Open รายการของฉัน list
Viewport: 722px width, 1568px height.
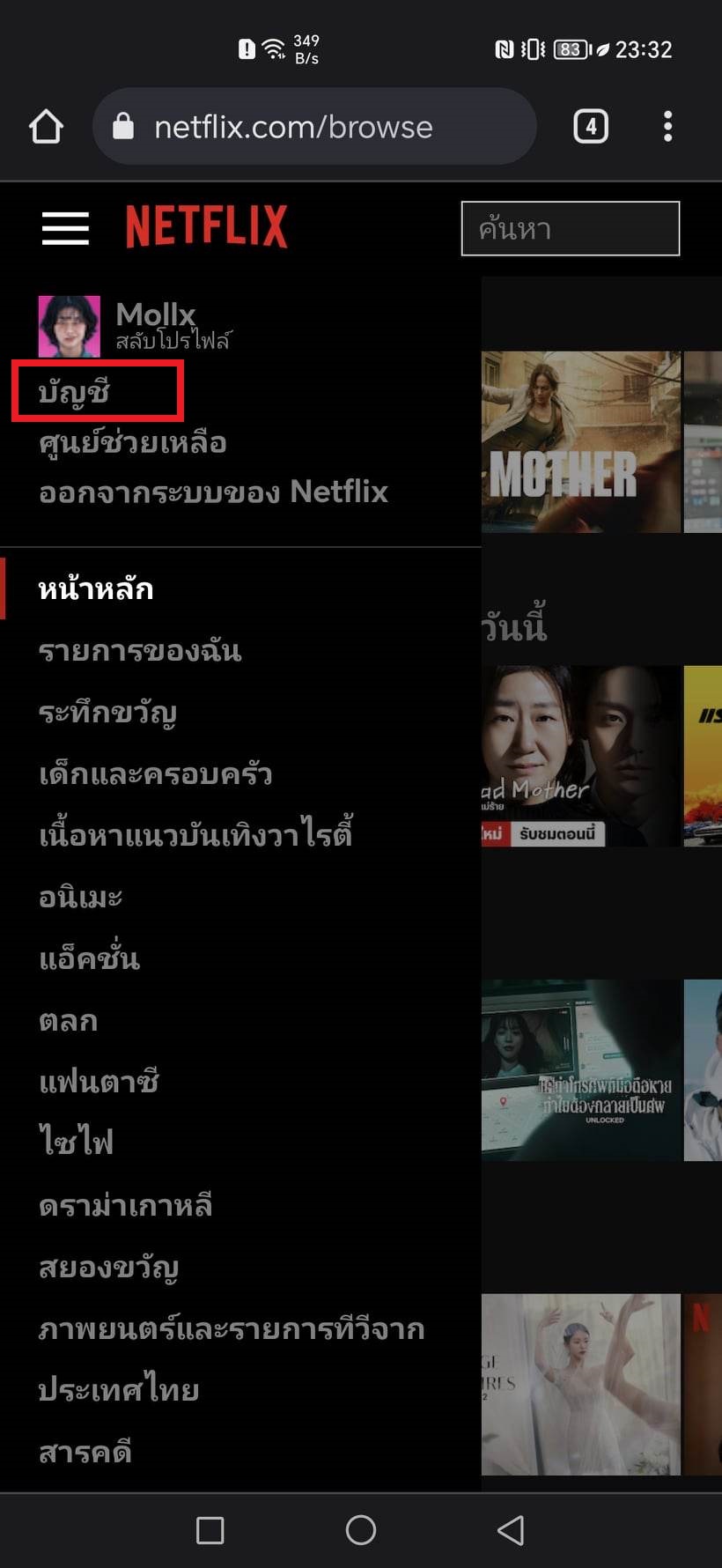[x=139, y=650]
